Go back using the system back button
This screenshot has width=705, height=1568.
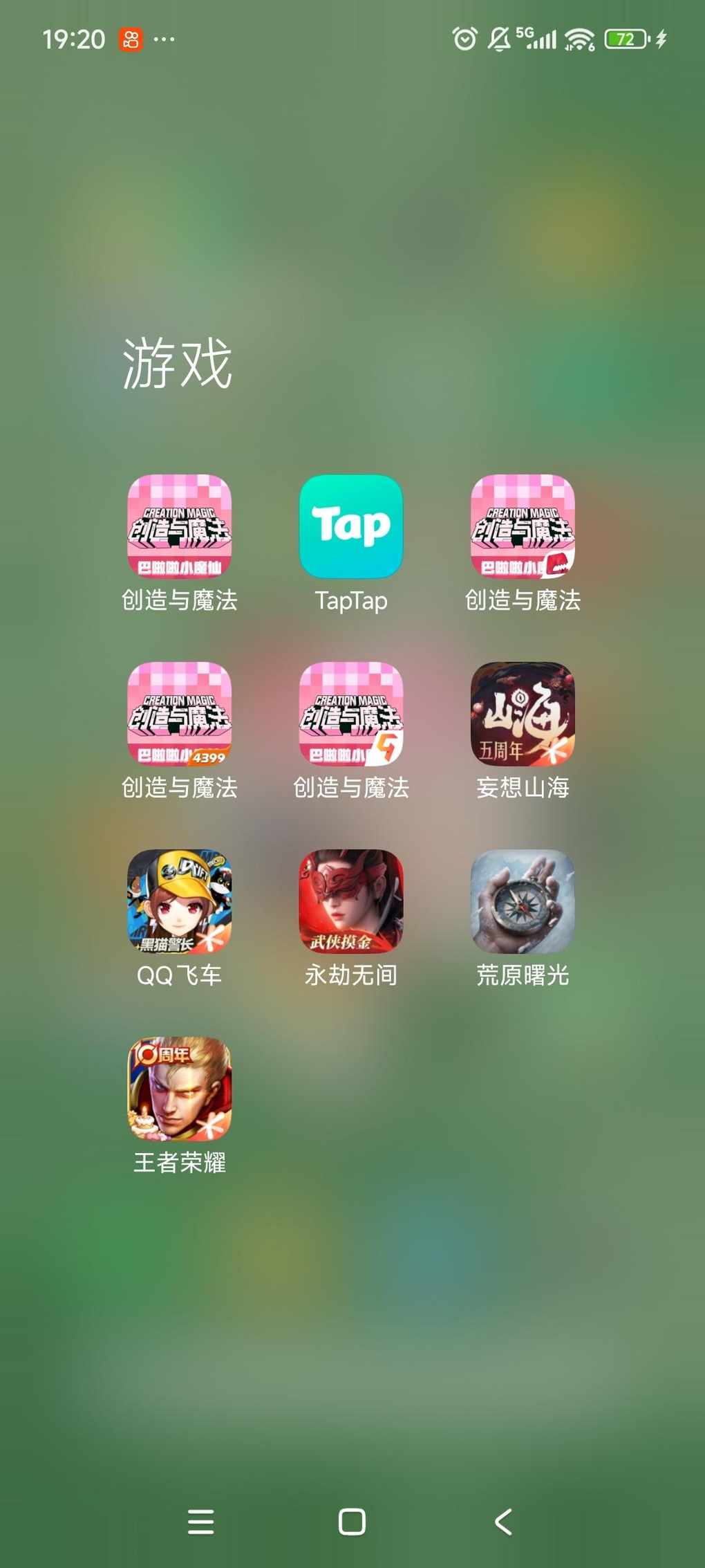click(x=504, y=1522)
